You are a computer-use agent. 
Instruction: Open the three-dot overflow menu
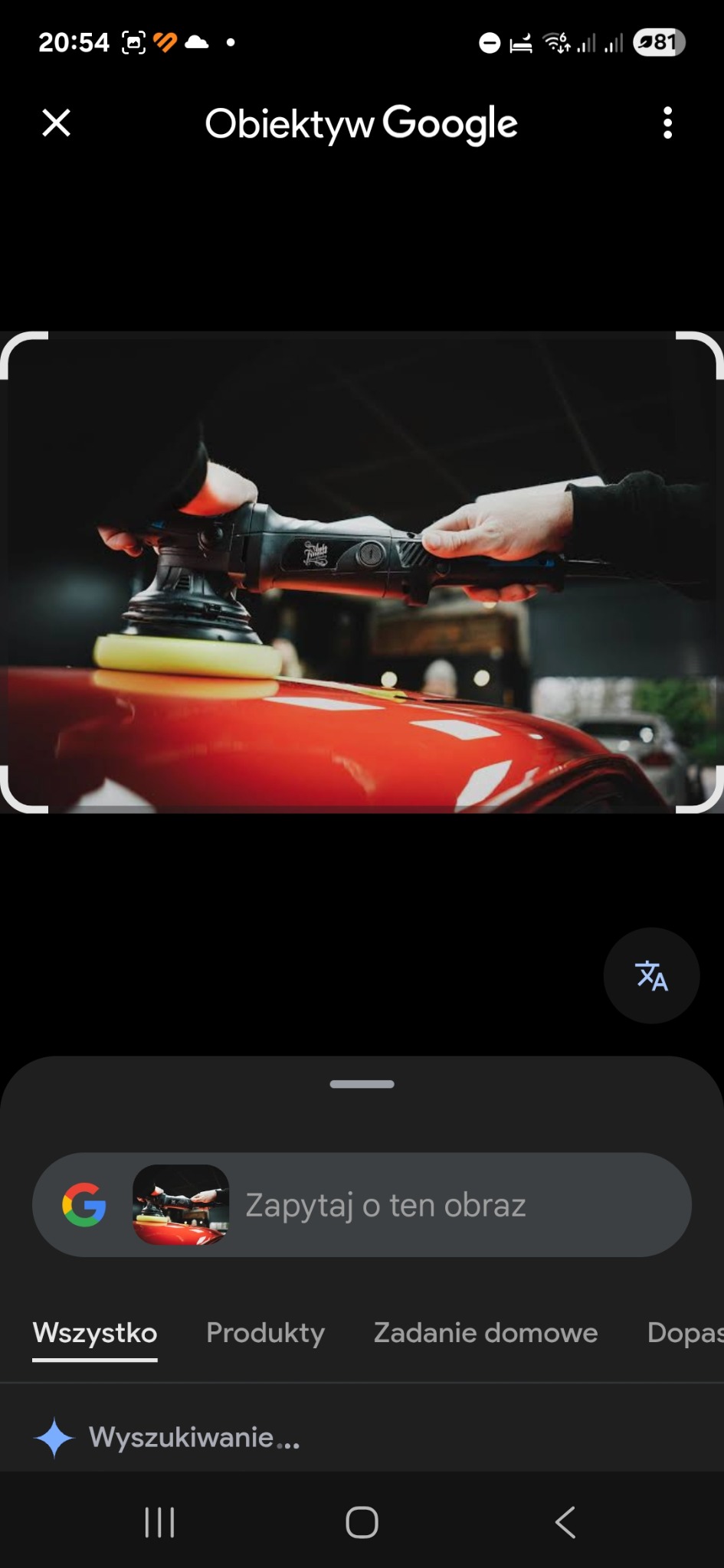(667, 122)
